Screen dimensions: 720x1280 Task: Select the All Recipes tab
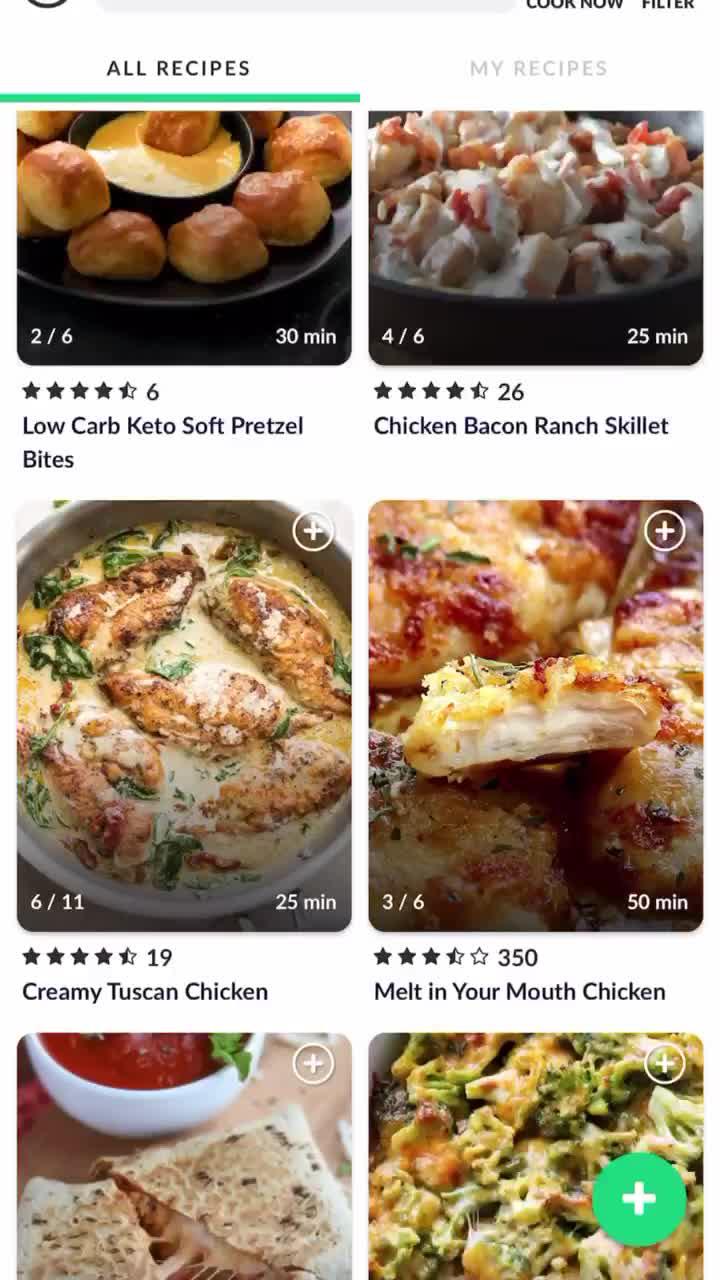(x=178, y=68)
